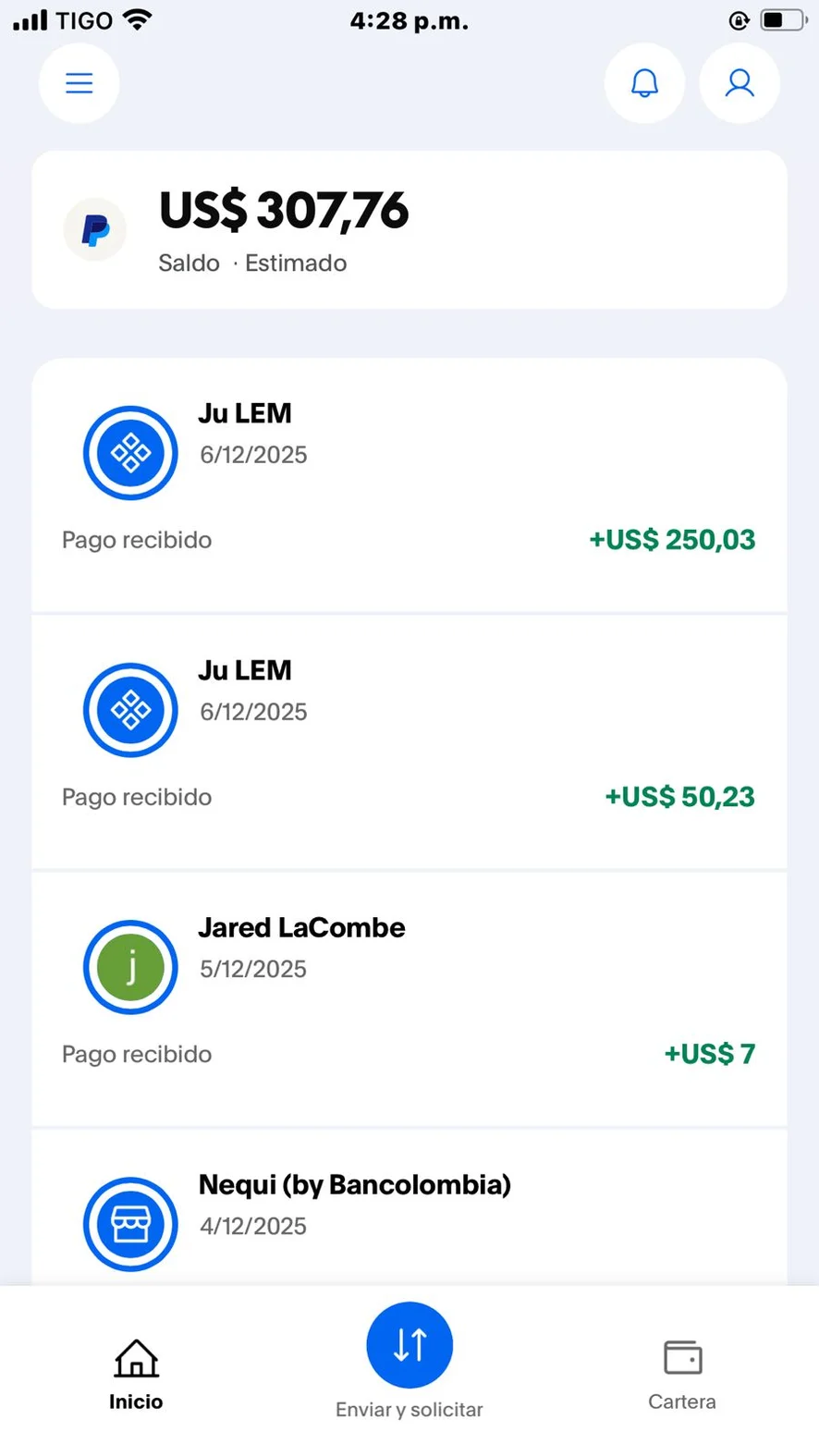Go to the Inicio tab
The height and width of the screenshot is (1456, 819).
(136, 1375)
